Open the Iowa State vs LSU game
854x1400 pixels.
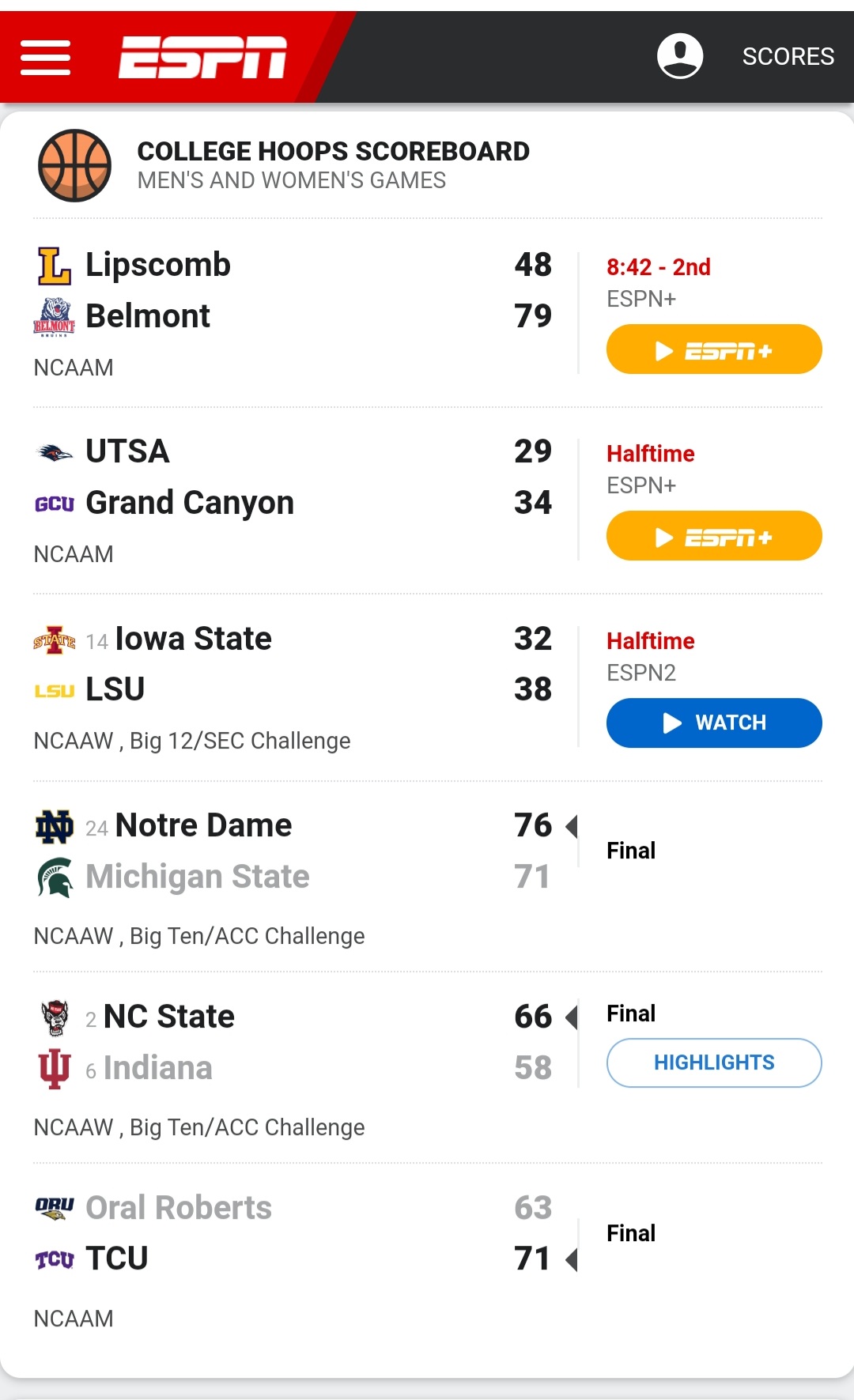(x=293, y=688)
